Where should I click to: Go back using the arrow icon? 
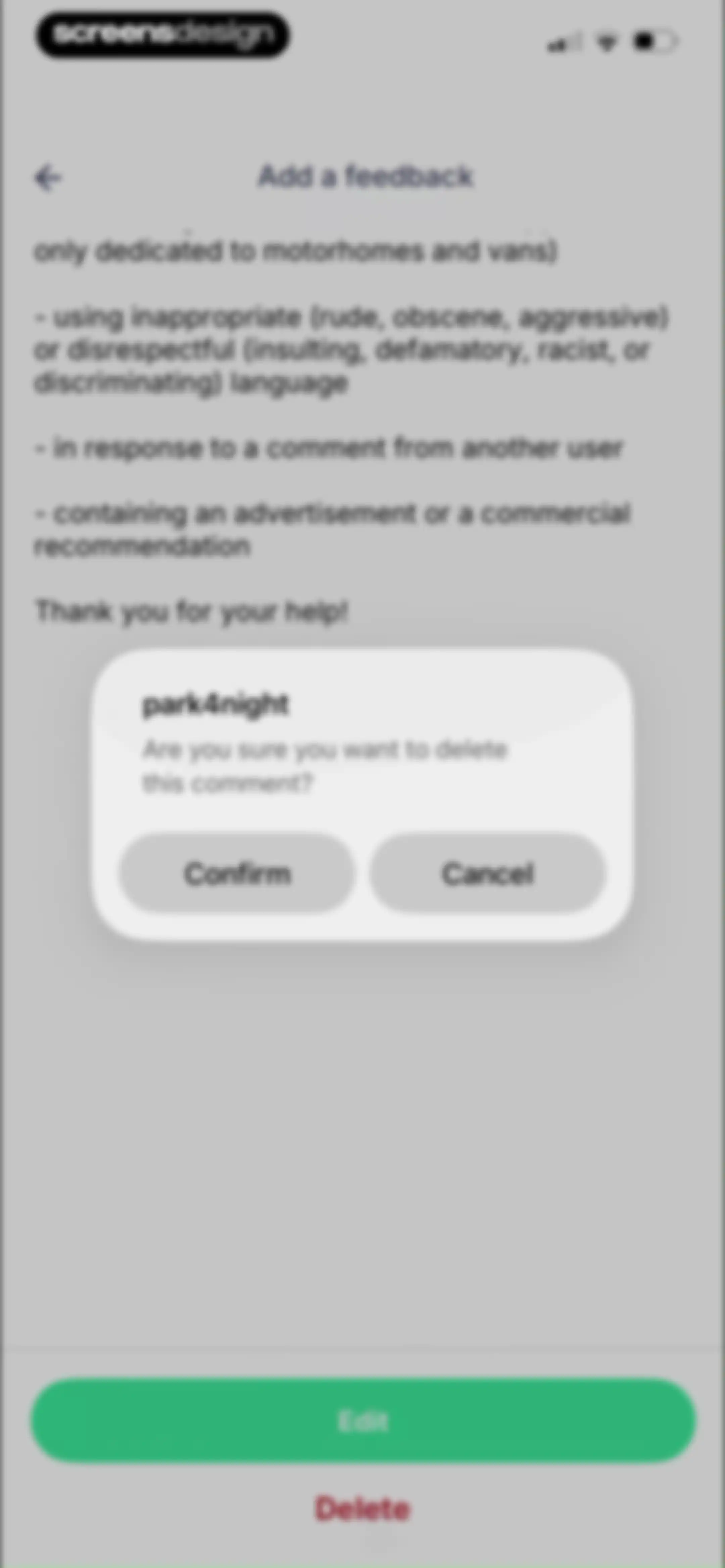coord(47,178)
